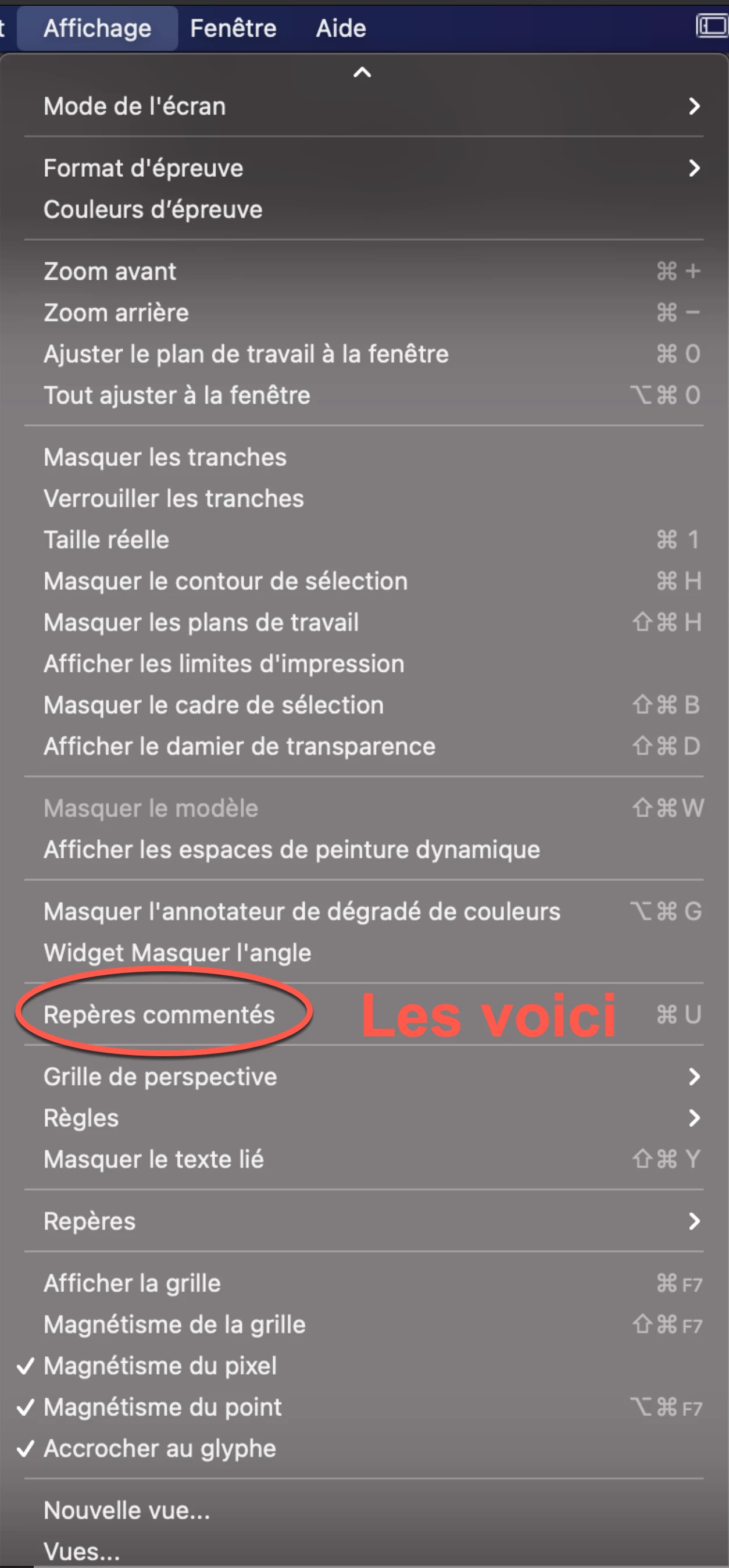The image size is (729, 1568).
Task: Select Ajuster le plan de travail à la fenêtre
Action: click(x=246, y=354)
